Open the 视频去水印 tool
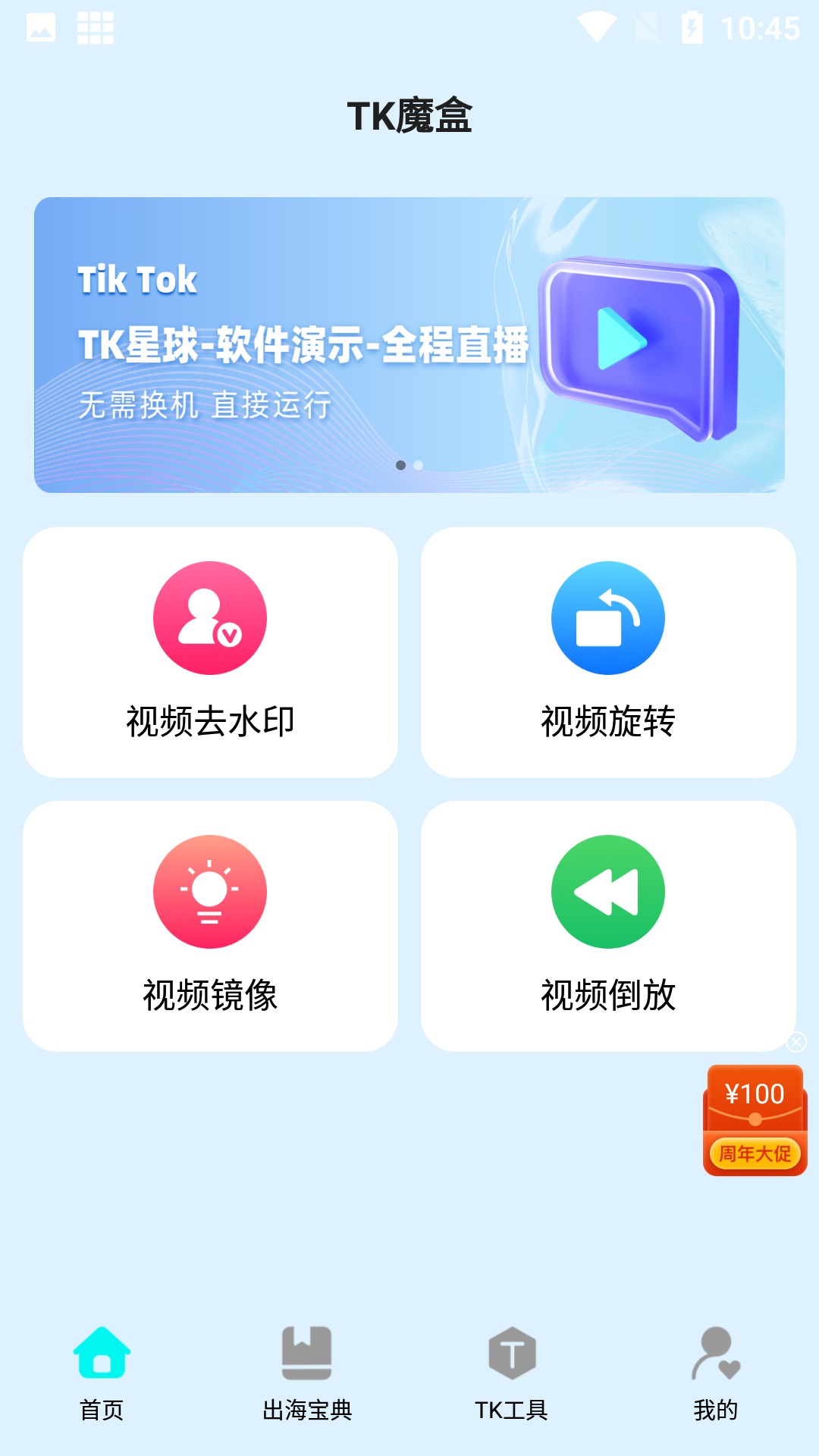The height and width of the screenshot is (1456, 819). 210,652
